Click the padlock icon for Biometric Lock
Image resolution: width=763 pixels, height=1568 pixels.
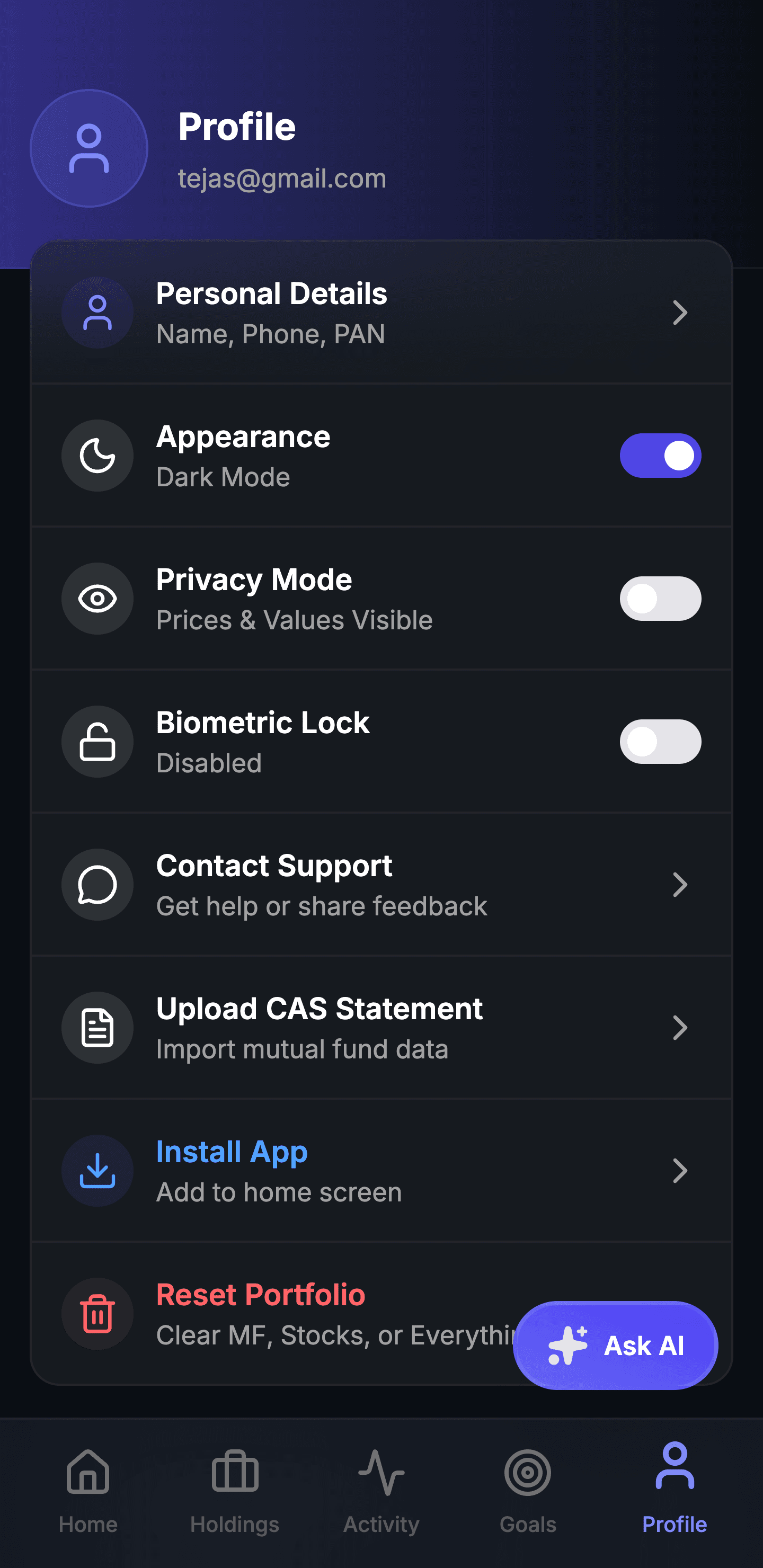(x=97, y=742)
